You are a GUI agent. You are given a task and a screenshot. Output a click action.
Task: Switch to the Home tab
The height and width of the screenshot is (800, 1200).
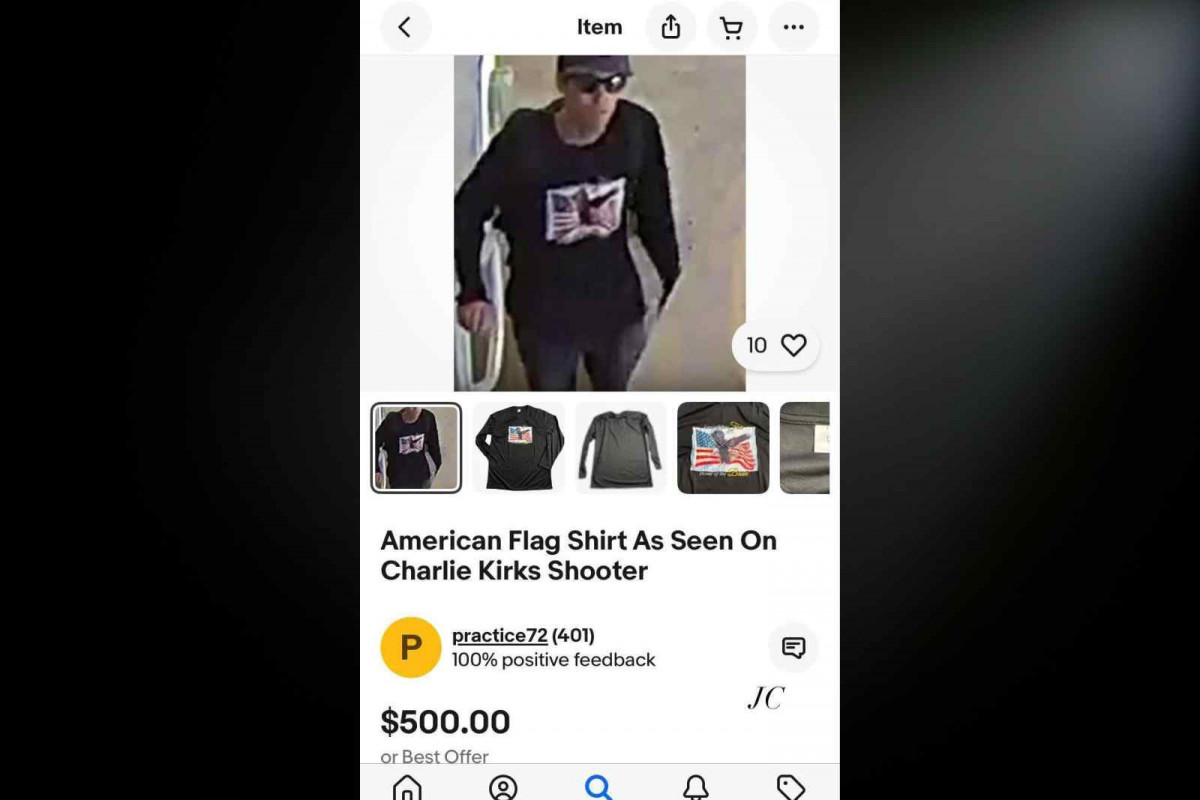pyautogui.click(x=407, y=787)
